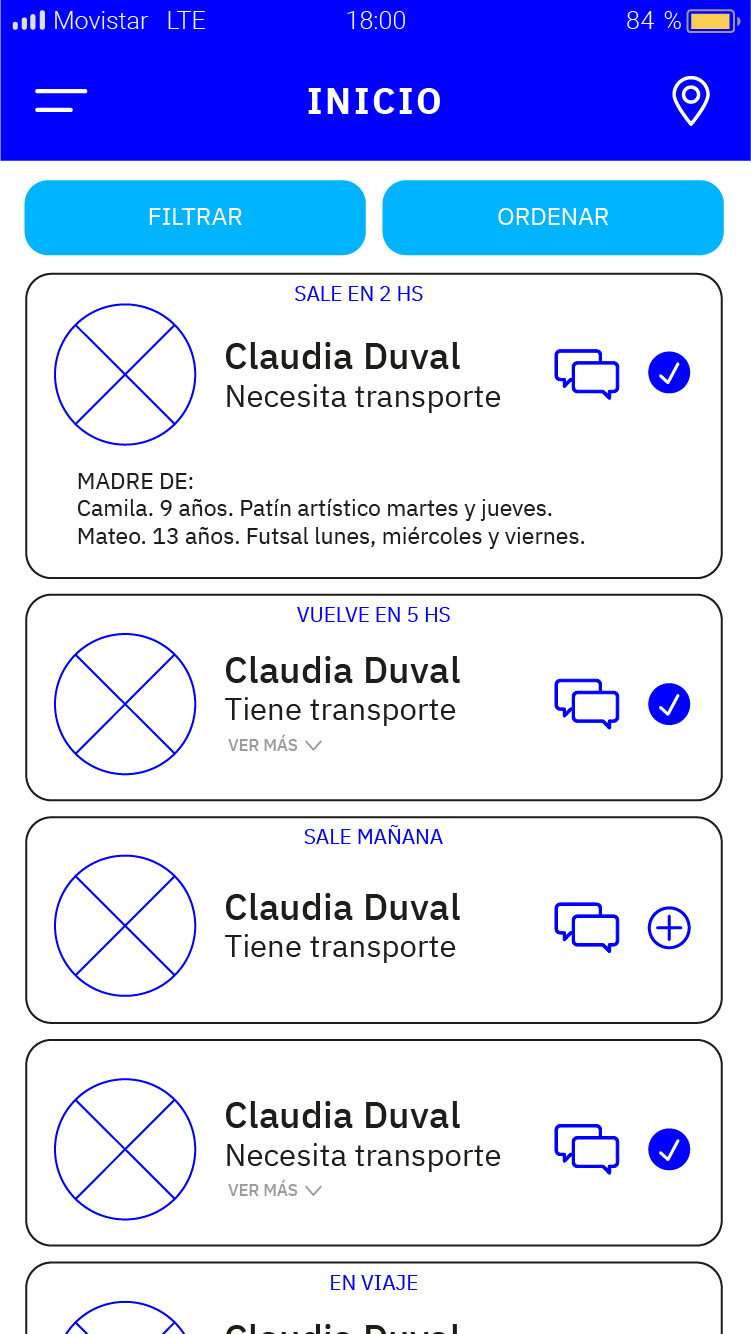751x1334 pixels.
Task: Toggle check mark on the untitled Necesita transporte card
Action: 669,1149
